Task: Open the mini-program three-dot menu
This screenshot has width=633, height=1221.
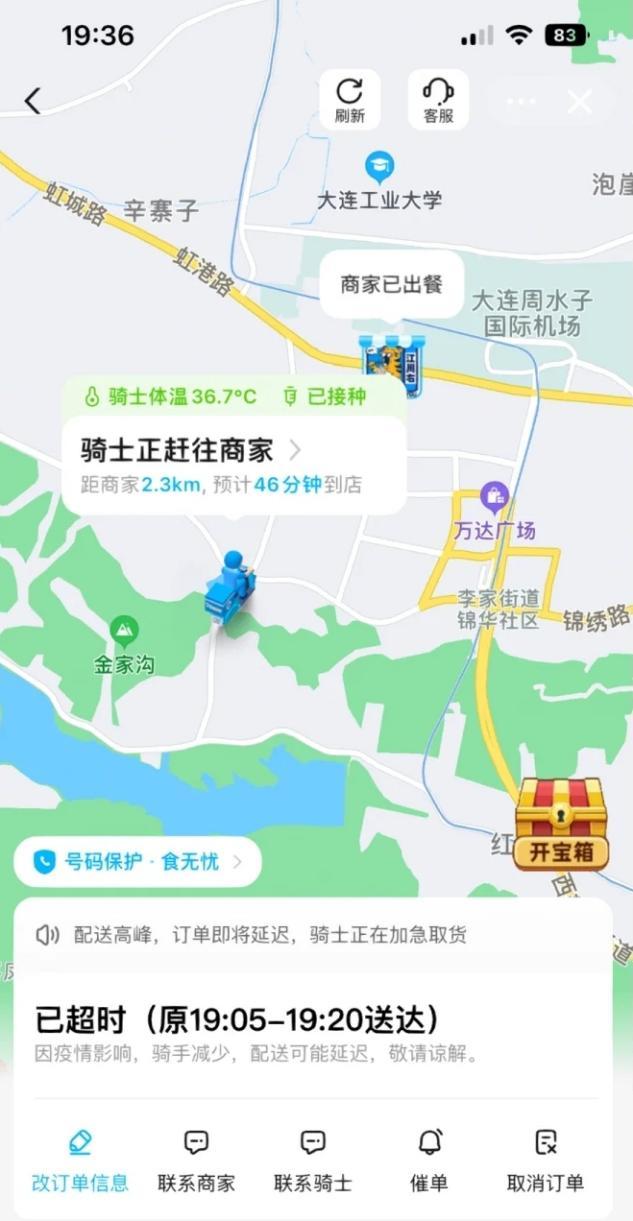Action: [521, 101]
